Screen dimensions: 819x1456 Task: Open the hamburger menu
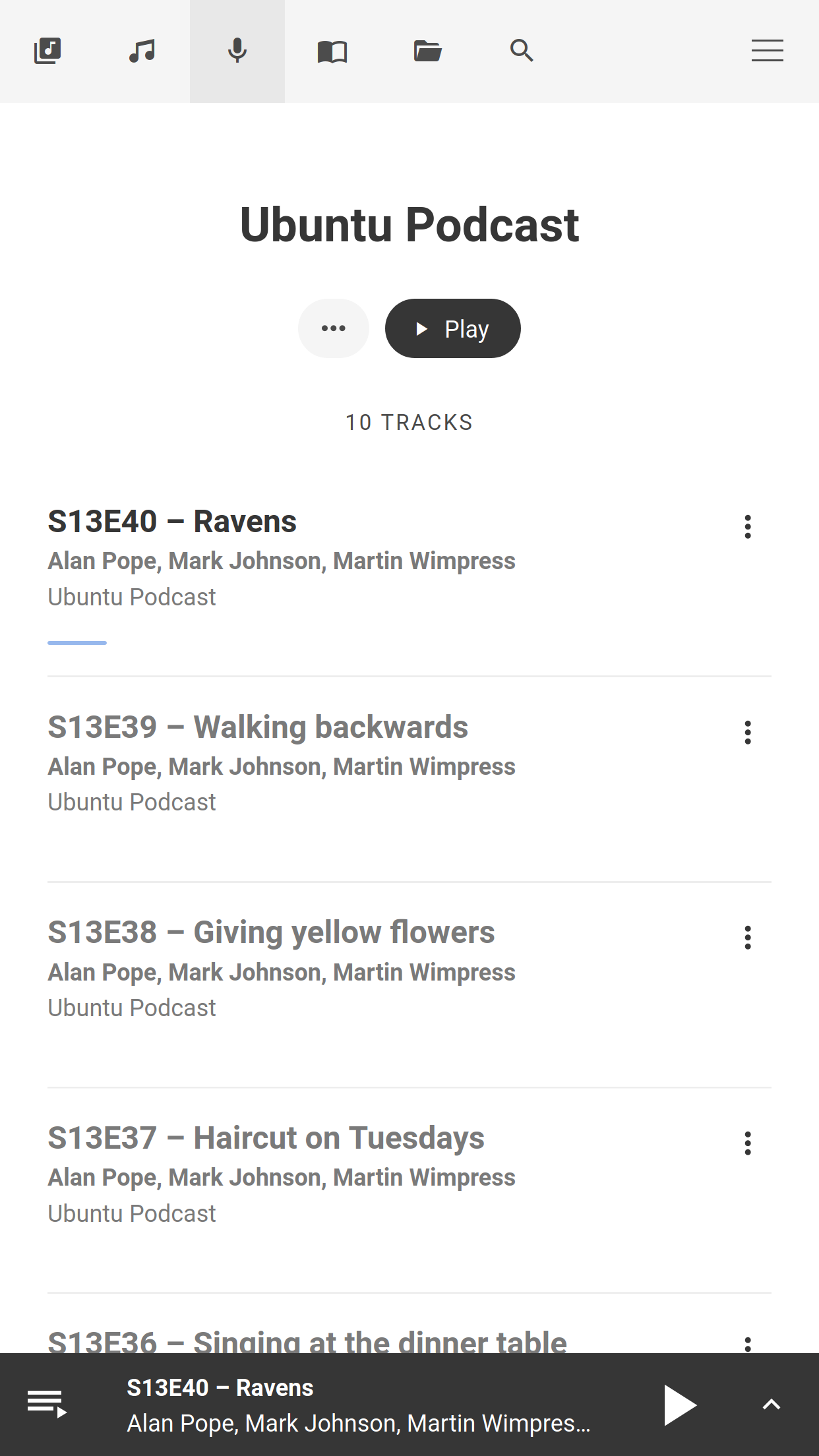click(767, 51)
